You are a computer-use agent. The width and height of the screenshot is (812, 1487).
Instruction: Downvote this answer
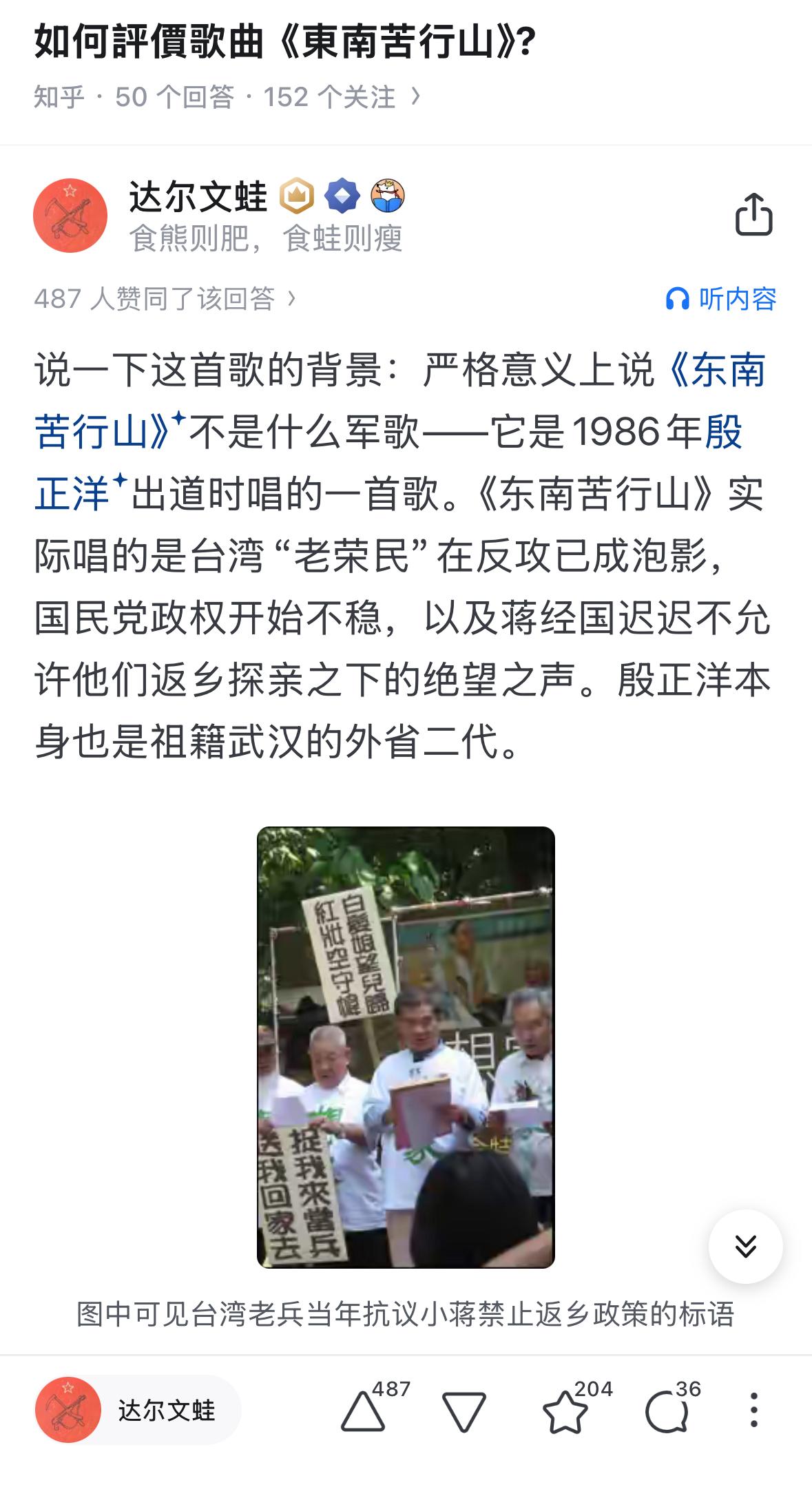pyautogui.click(x=464, y=1412)
